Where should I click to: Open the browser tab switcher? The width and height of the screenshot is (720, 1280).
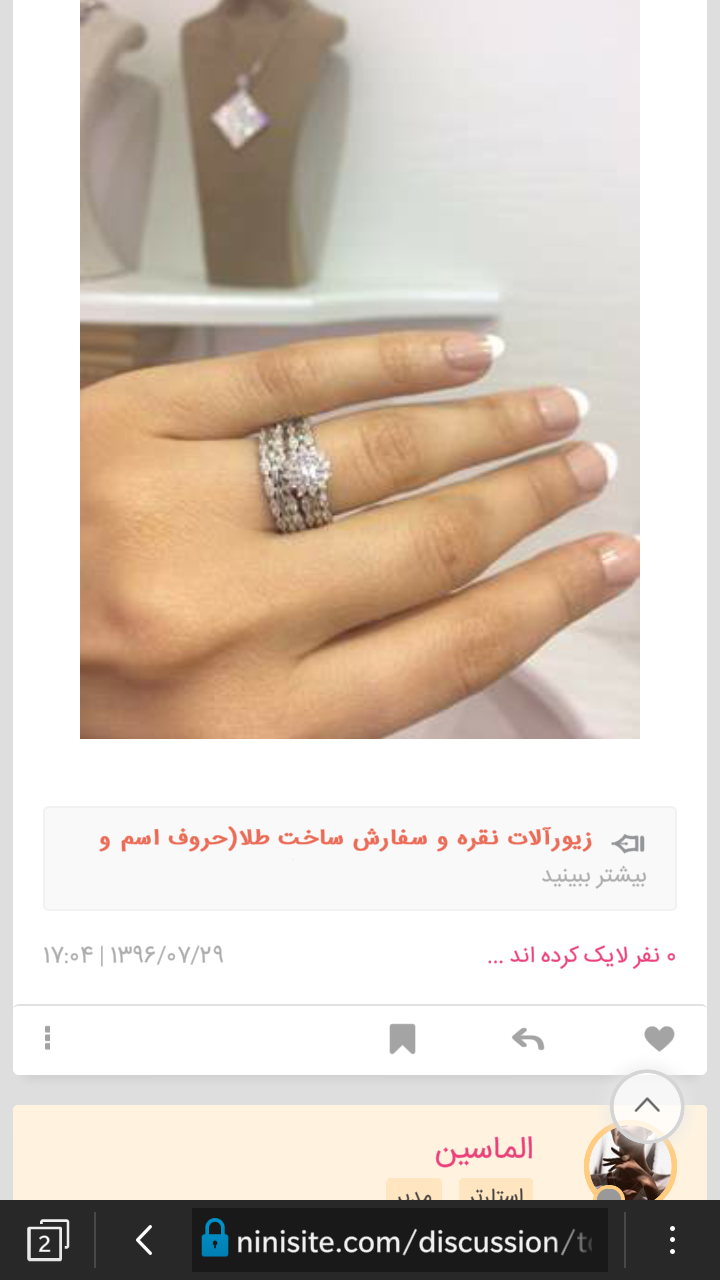click(x=47, y=1242)
